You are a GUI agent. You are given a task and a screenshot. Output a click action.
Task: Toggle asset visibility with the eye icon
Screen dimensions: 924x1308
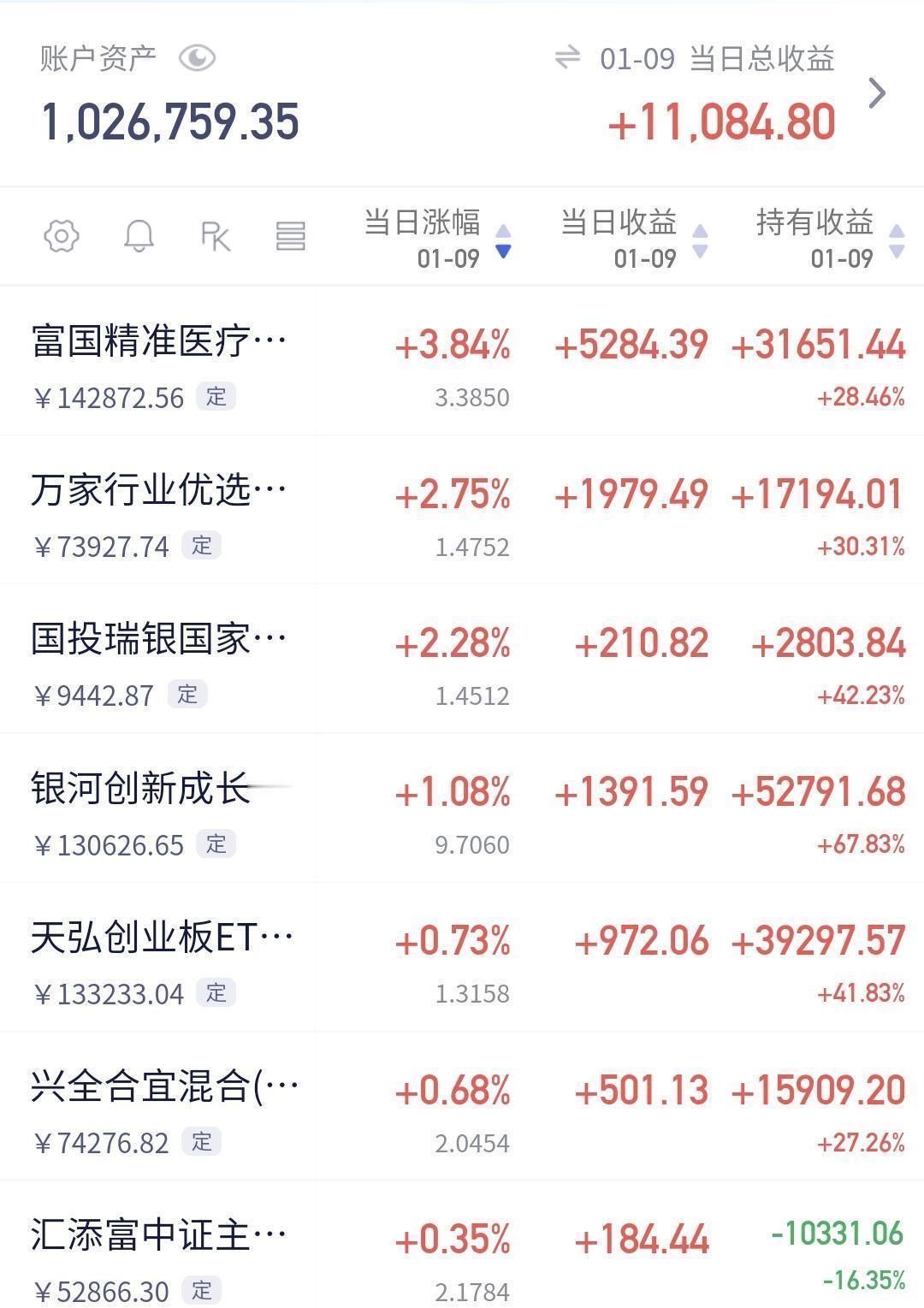[x=198, y=58]
